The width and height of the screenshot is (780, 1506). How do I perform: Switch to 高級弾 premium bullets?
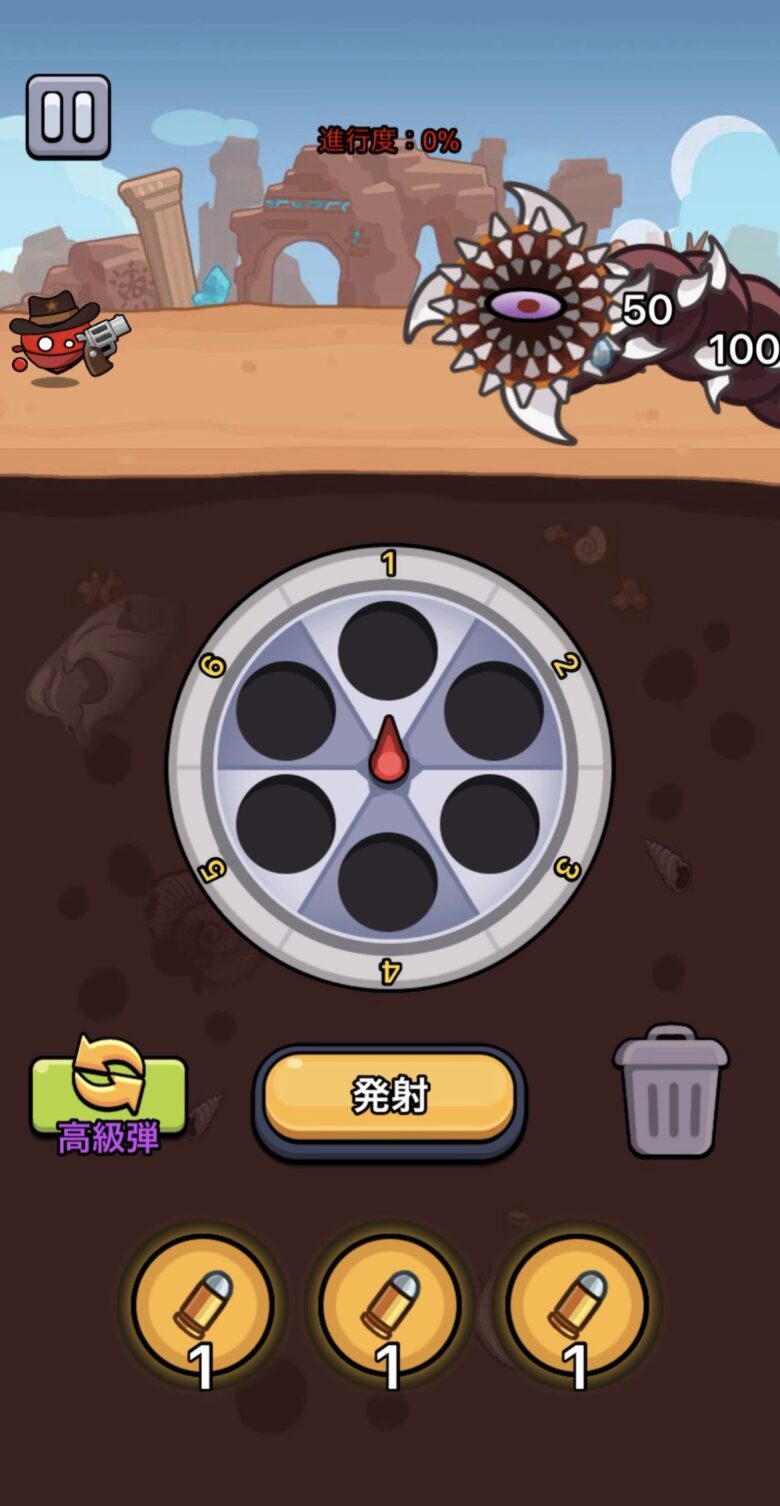(108, 1100)
